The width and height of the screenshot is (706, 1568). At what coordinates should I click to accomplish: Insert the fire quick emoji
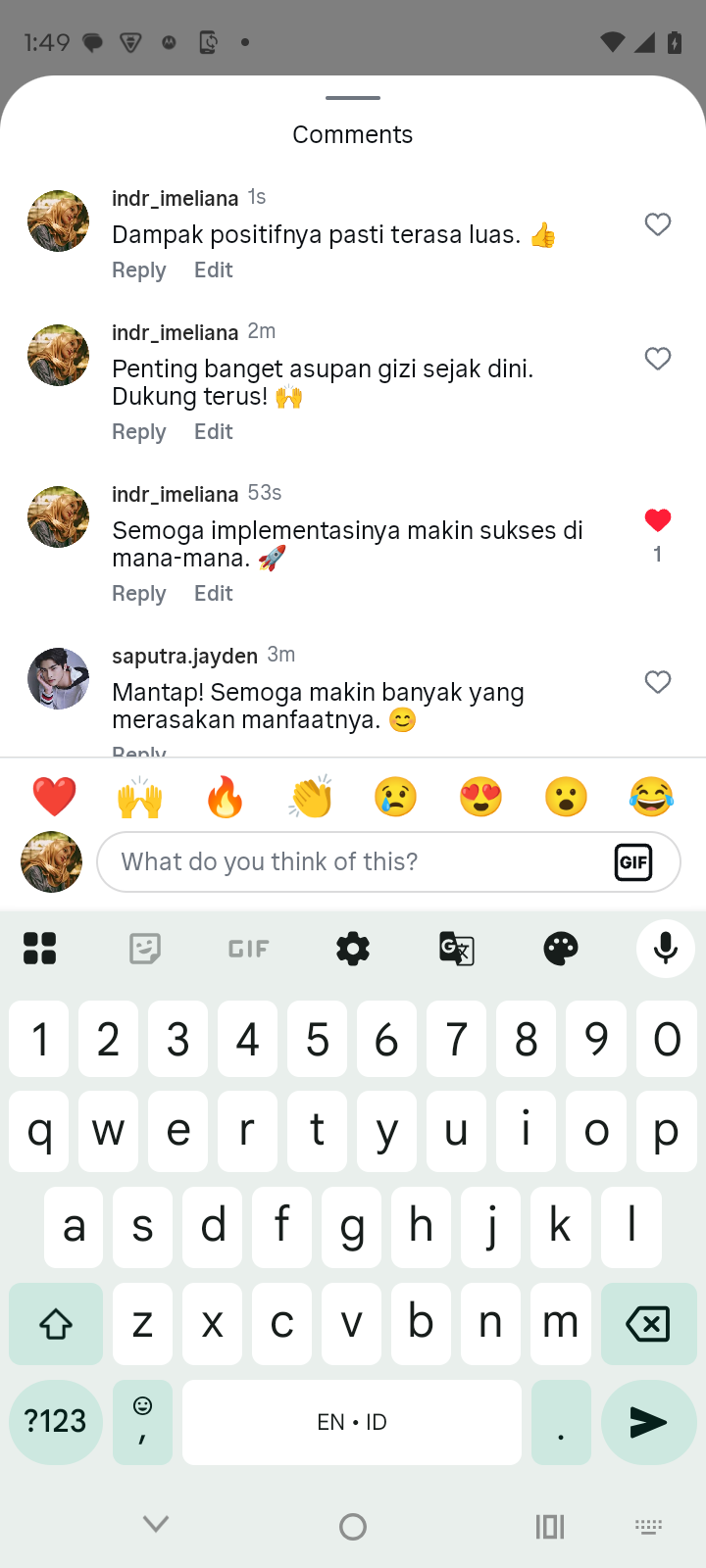(x=225, y=797)
